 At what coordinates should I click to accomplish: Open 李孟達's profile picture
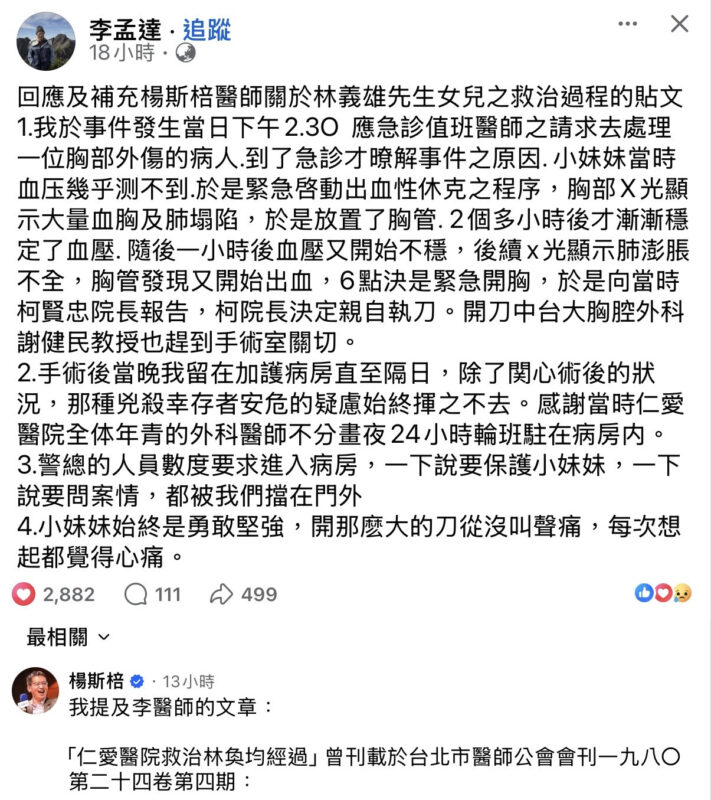tap(46, 41)
